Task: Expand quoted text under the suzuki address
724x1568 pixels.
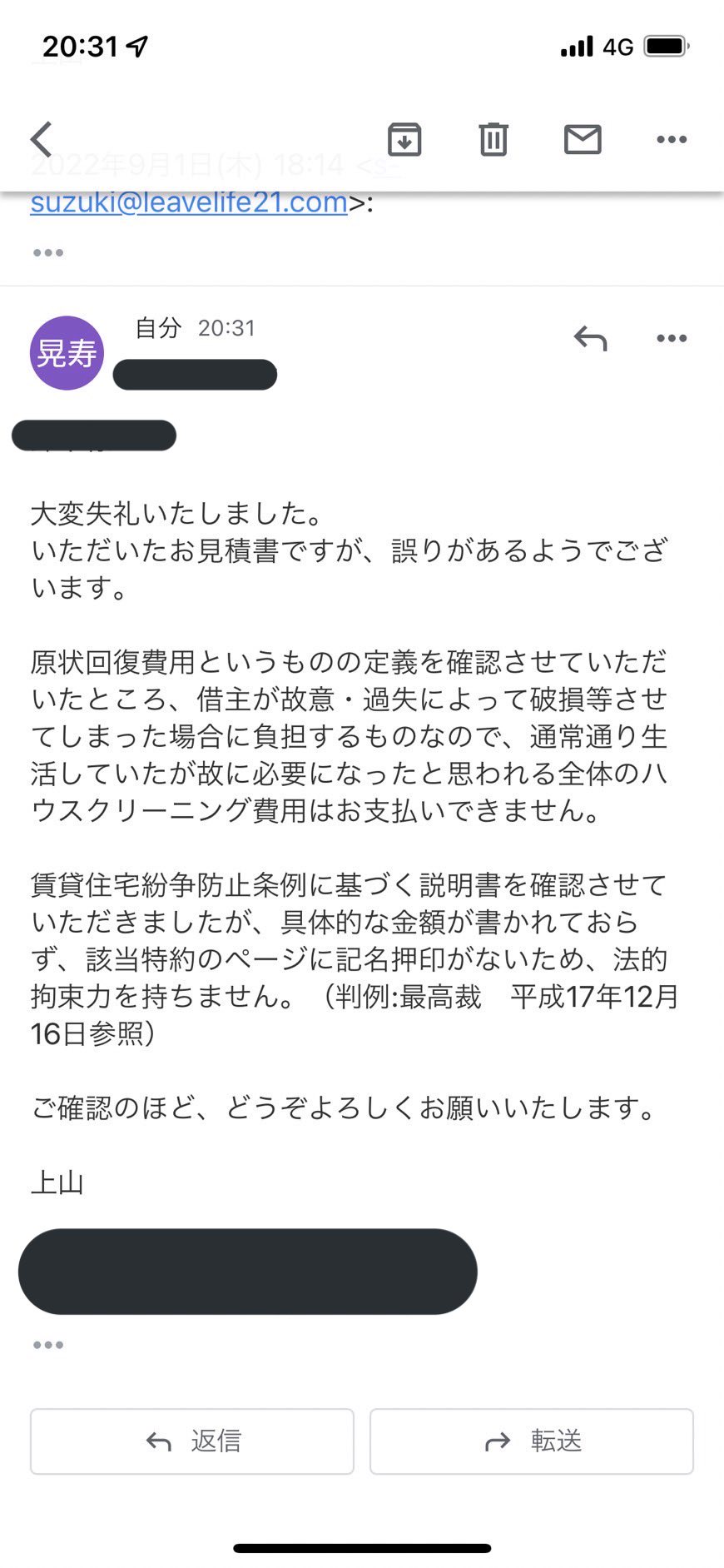Action: tap(48, 252)
